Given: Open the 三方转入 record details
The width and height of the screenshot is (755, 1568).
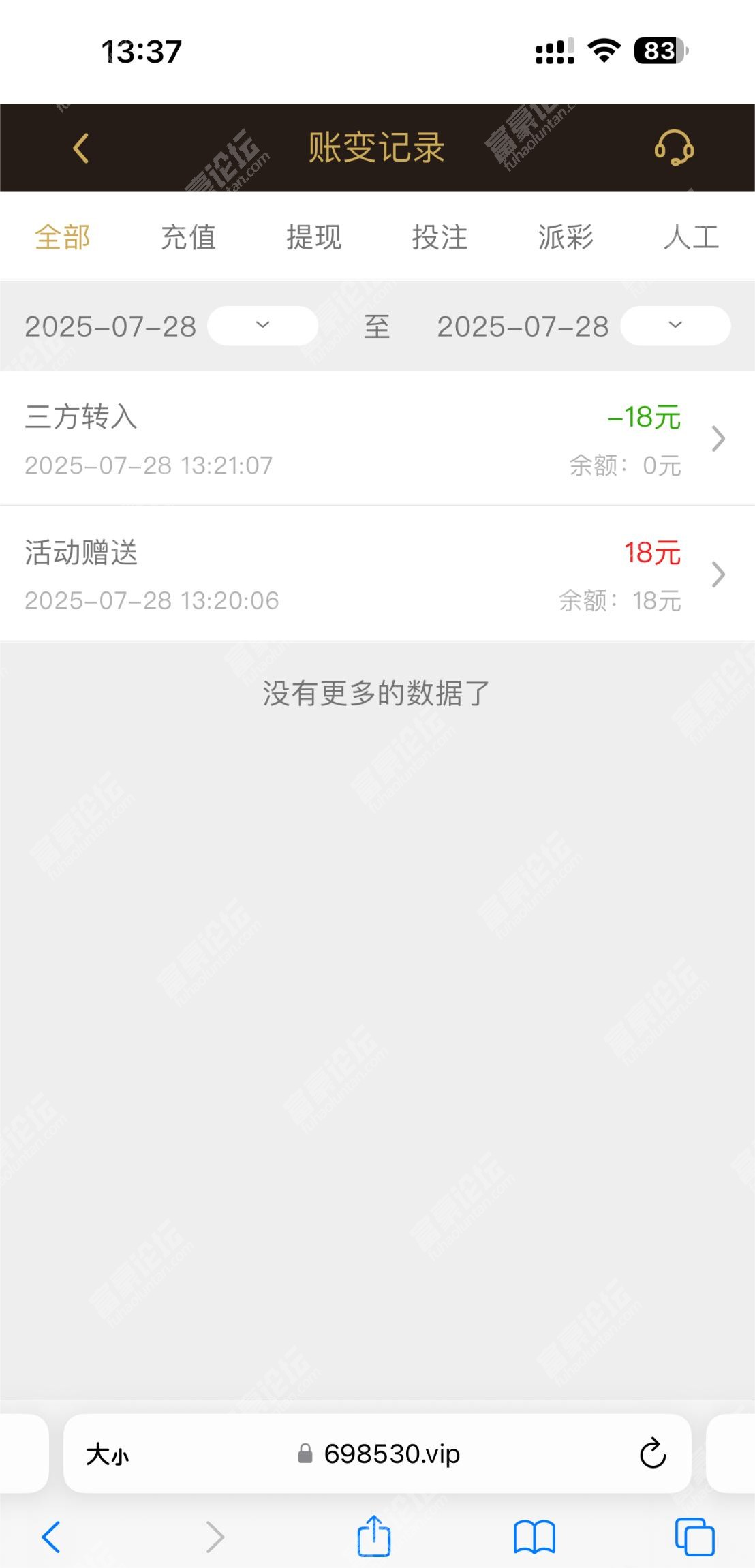Looking at the screenshot, I should pyautogui.click(x=377, y=438).
